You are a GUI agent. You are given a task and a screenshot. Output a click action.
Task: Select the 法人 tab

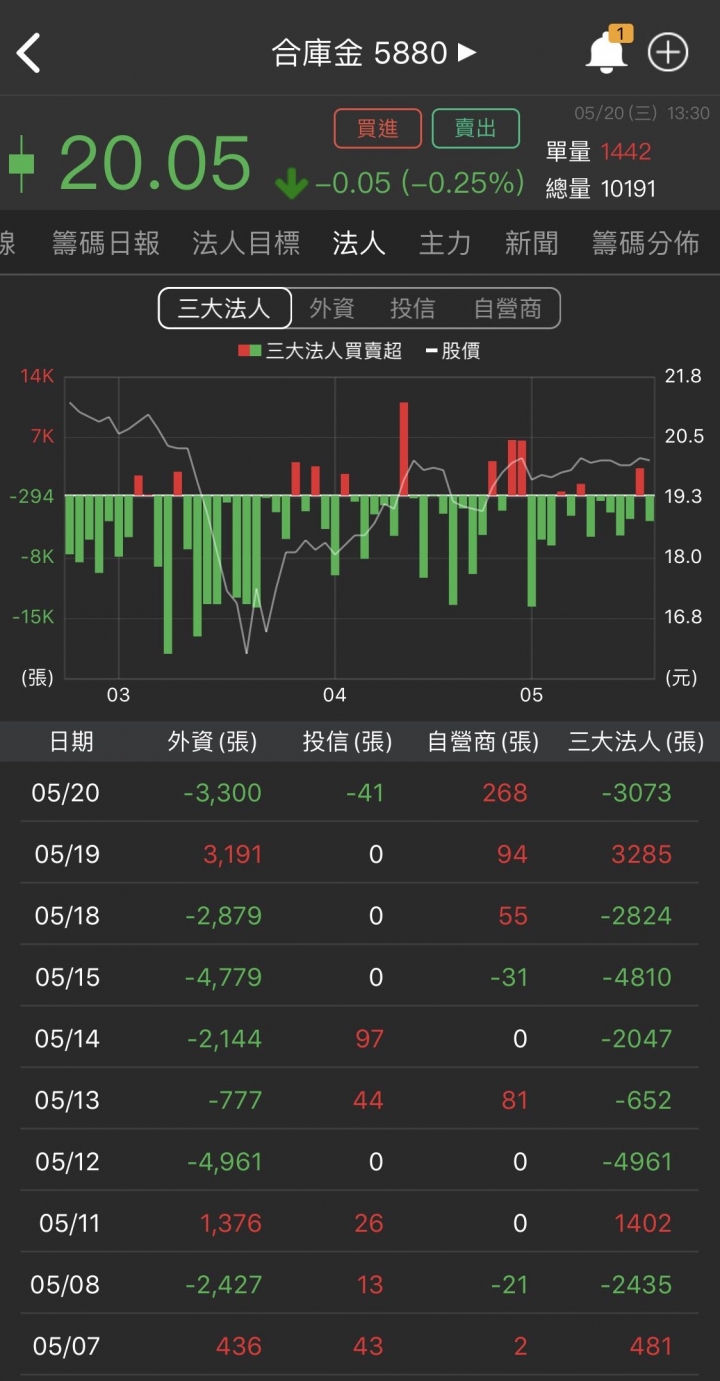pos(359,243)
